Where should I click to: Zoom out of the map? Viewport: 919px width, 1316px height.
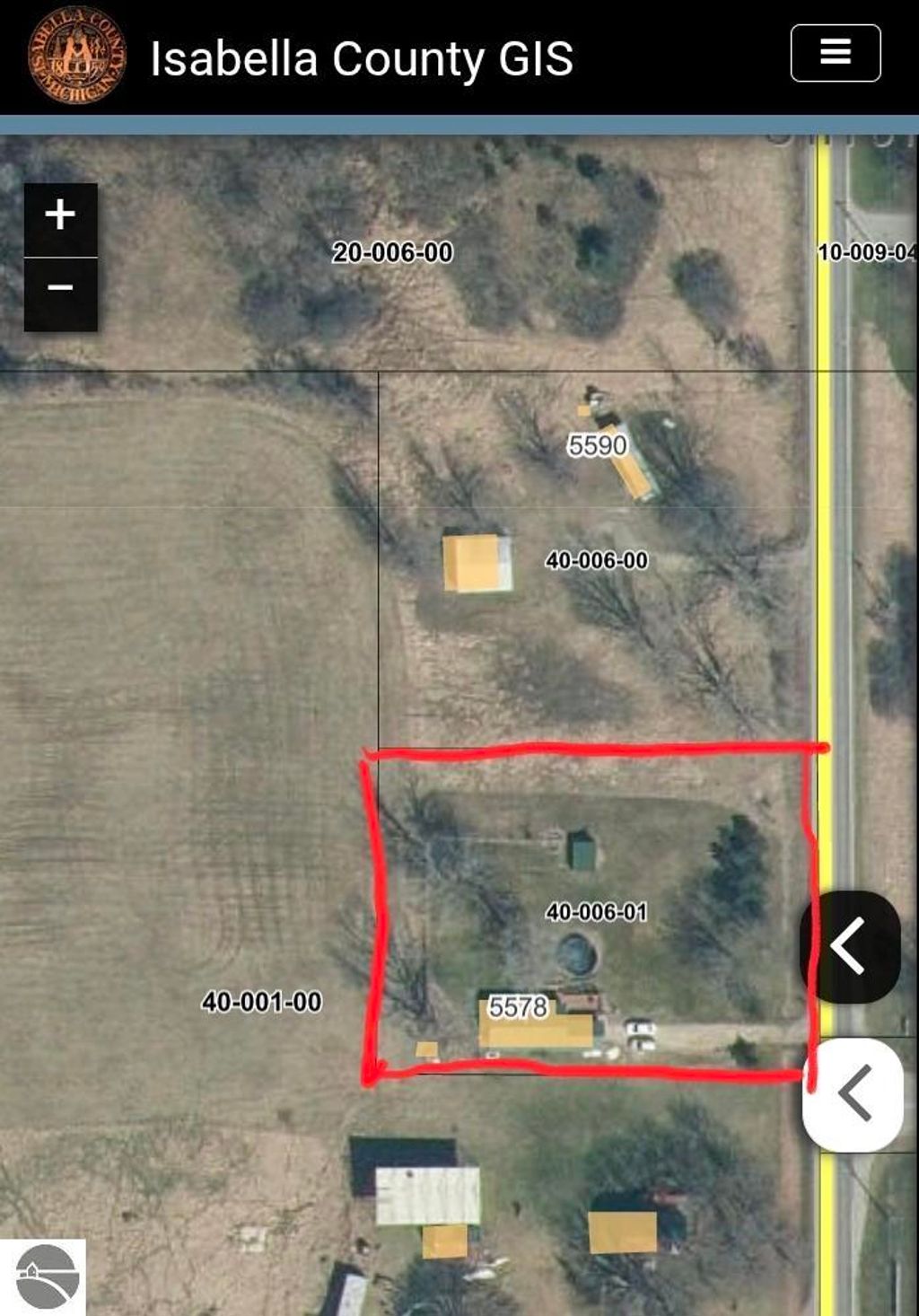[60, 289]
